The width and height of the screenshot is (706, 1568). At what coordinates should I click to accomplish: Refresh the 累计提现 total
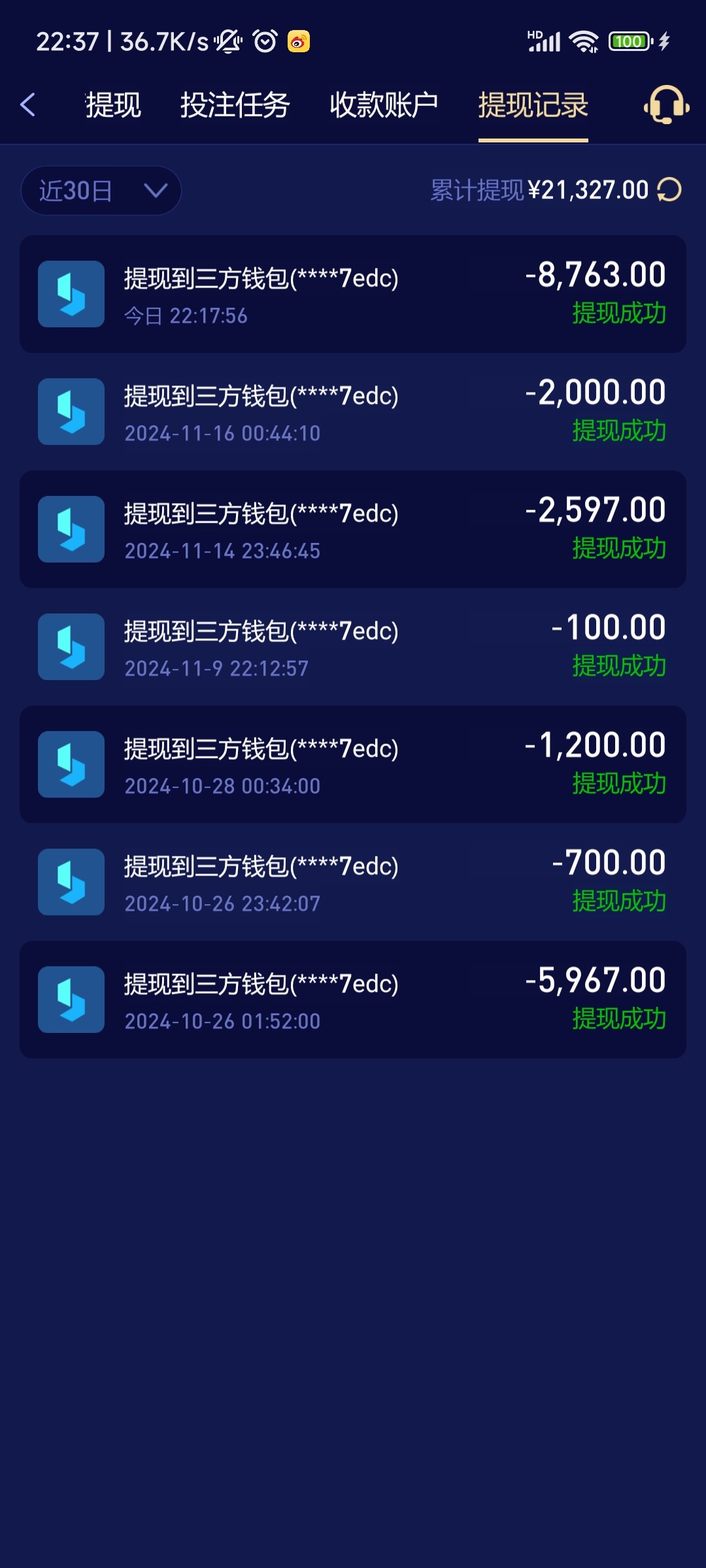click(669, 190)
